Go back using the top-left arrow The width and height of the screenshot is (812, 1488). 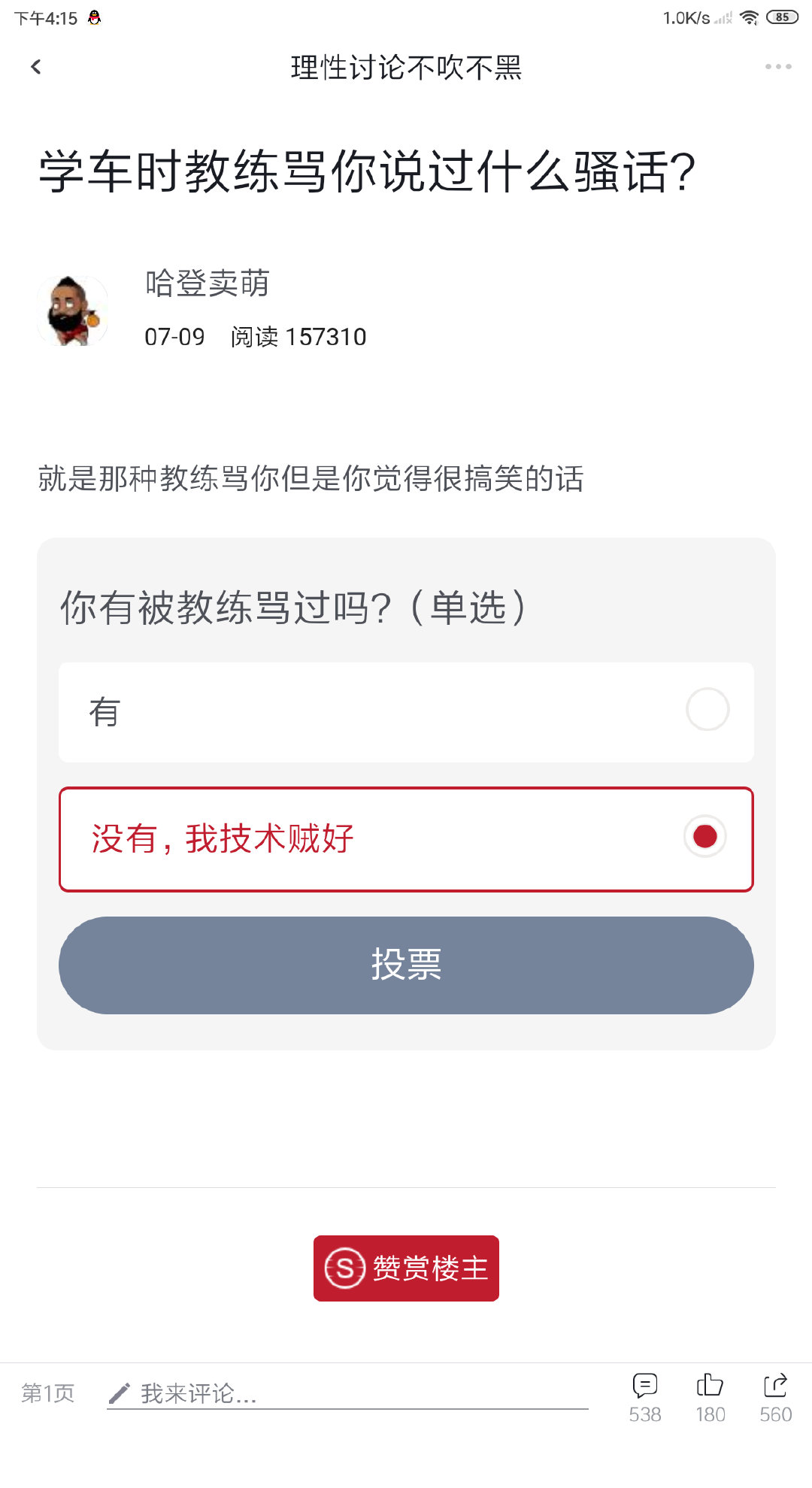pos(35,67)
